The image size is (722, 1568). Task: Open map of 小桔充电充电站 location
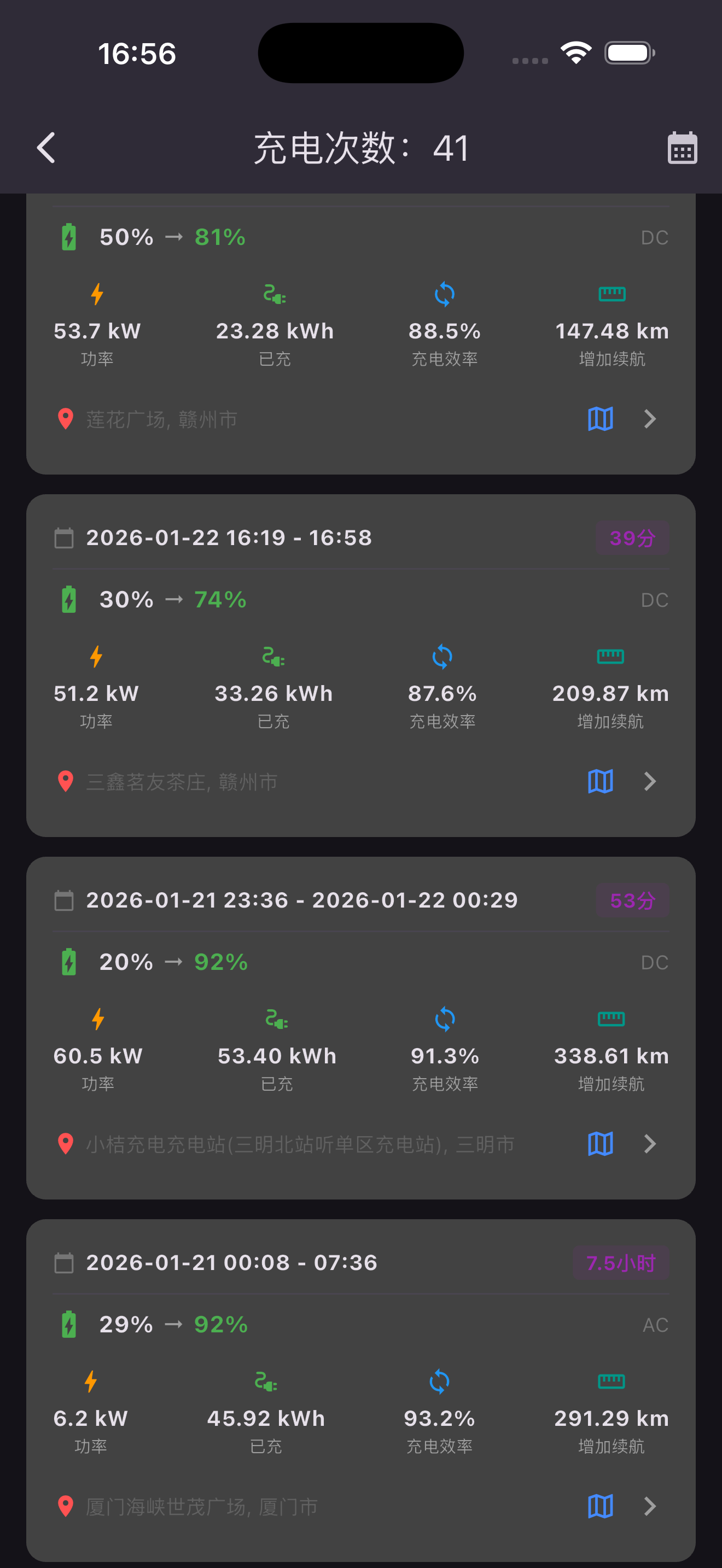(599, 1144)
